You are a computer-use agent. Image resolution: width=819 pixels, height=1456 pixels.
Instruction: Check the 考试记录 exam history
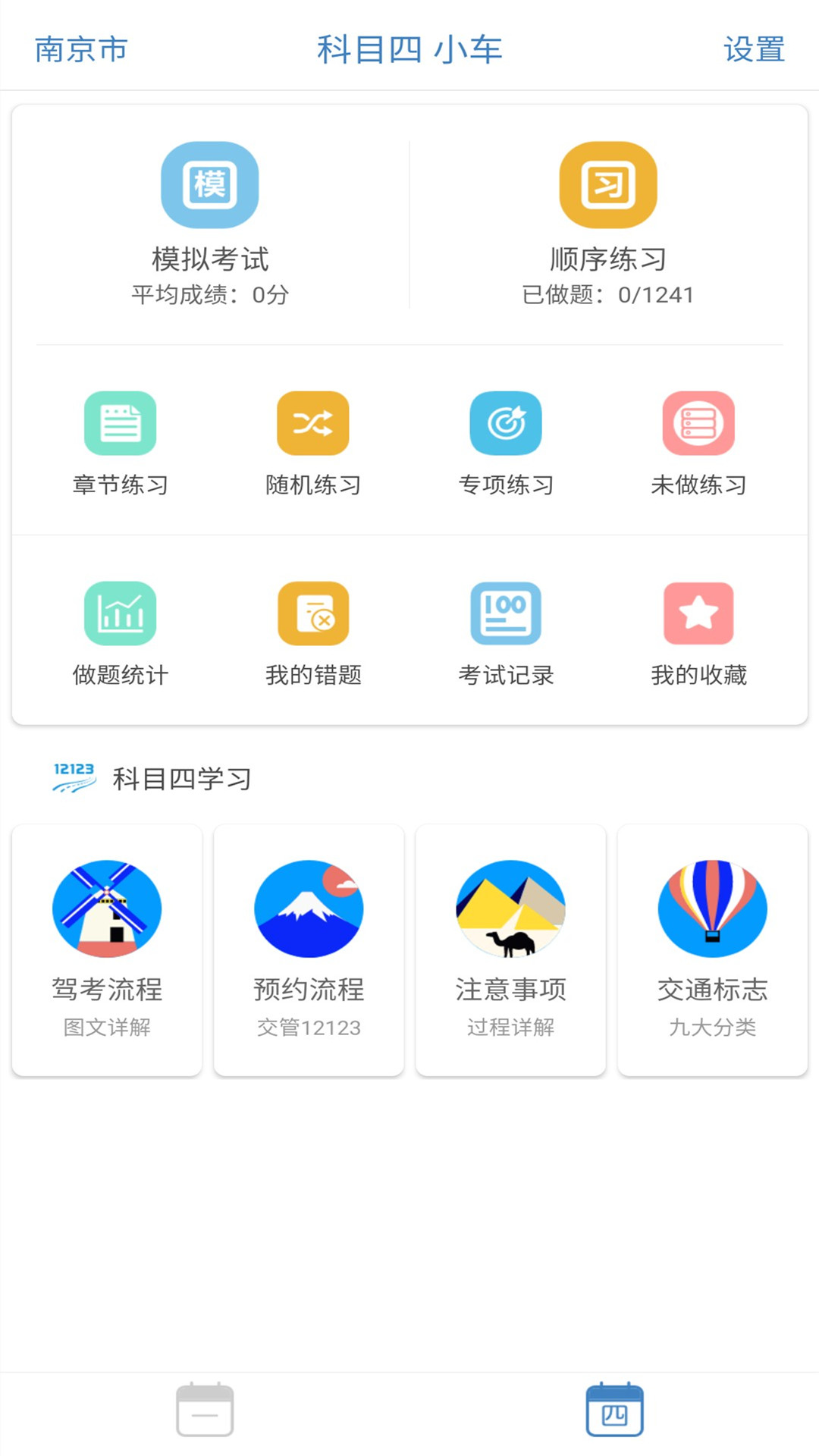[506, 614]
